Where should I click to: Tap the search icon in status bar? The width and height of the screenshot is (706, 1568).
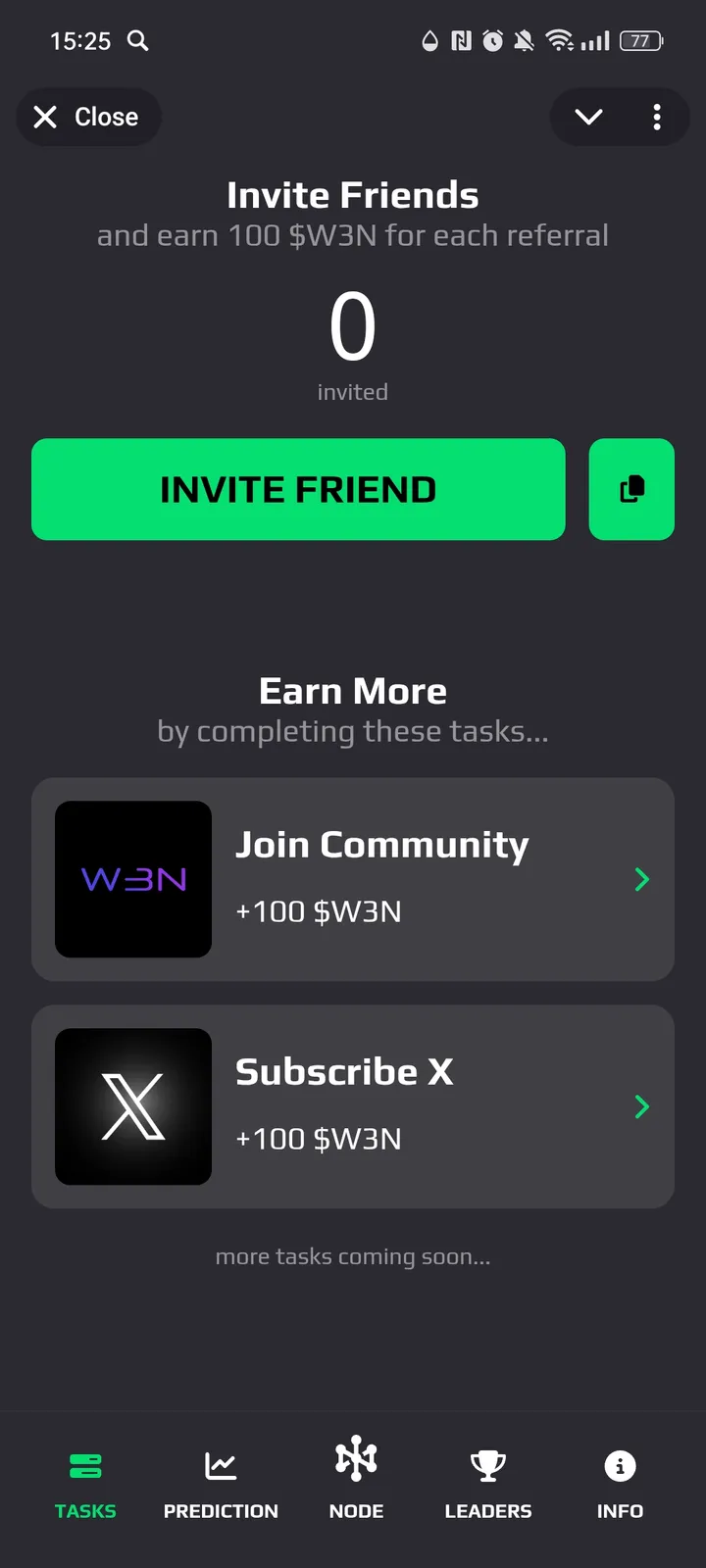[x=138, y=41]
